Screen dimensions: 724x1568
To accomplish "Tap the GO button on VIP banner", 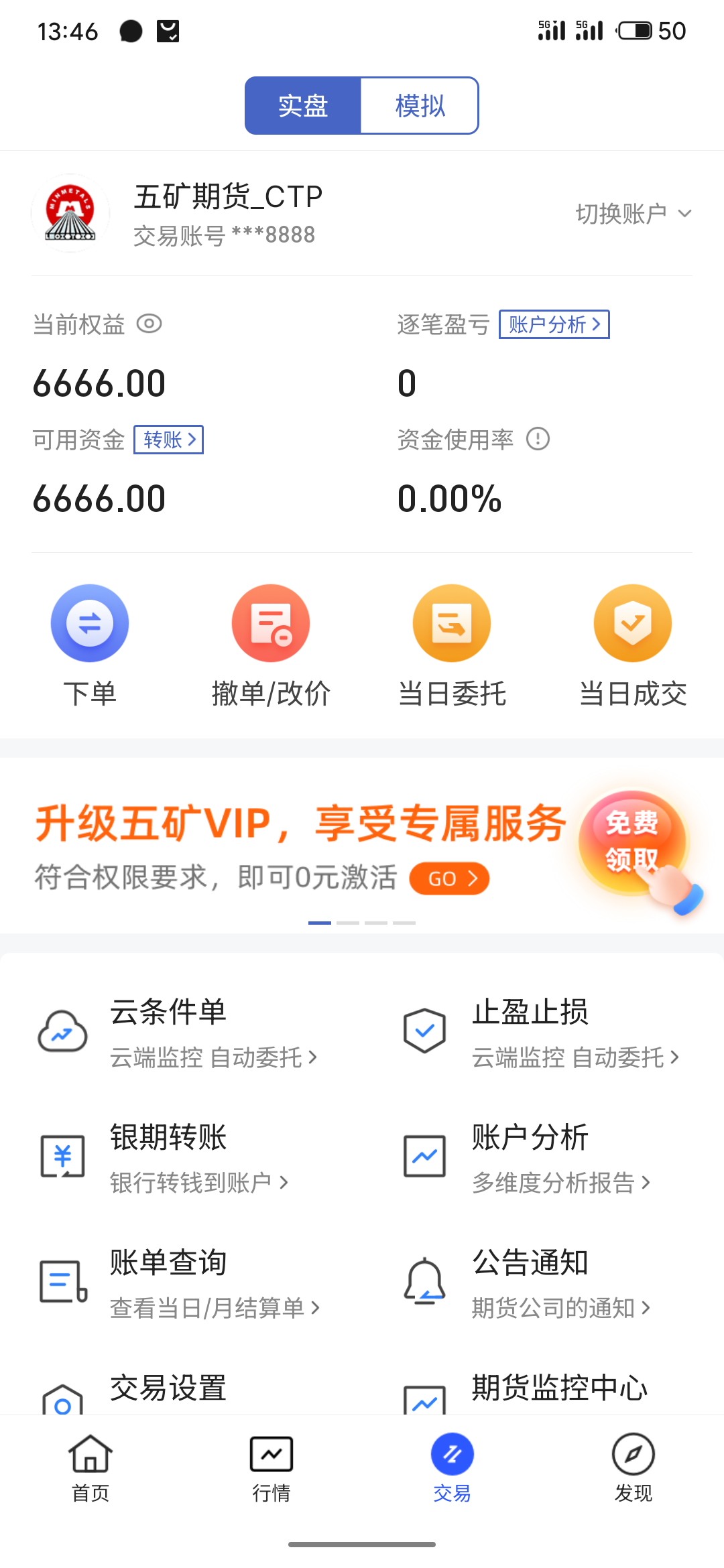I will 448,878.
